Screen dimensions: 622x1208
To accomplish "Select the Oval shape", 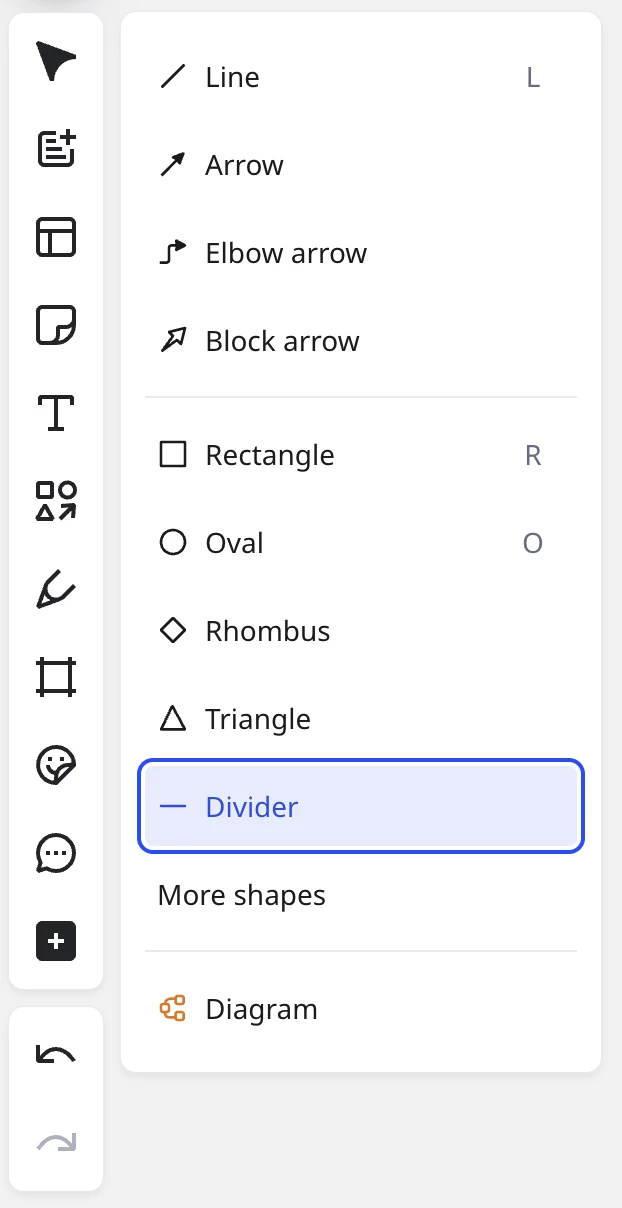I will [234, 543].
